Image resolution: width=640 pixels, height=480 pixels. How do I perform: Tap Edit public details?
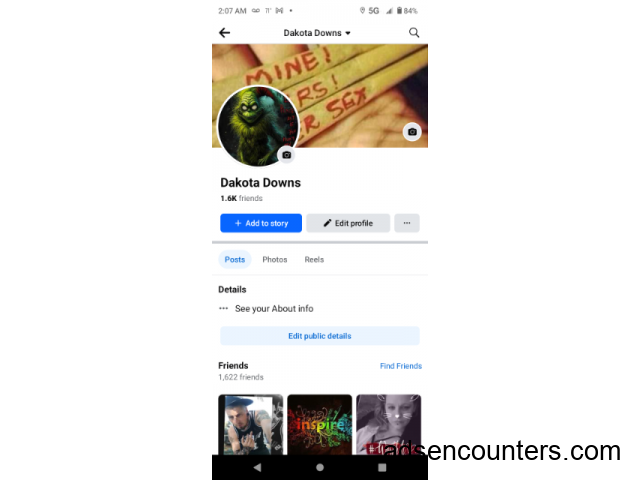click(320, 336)
